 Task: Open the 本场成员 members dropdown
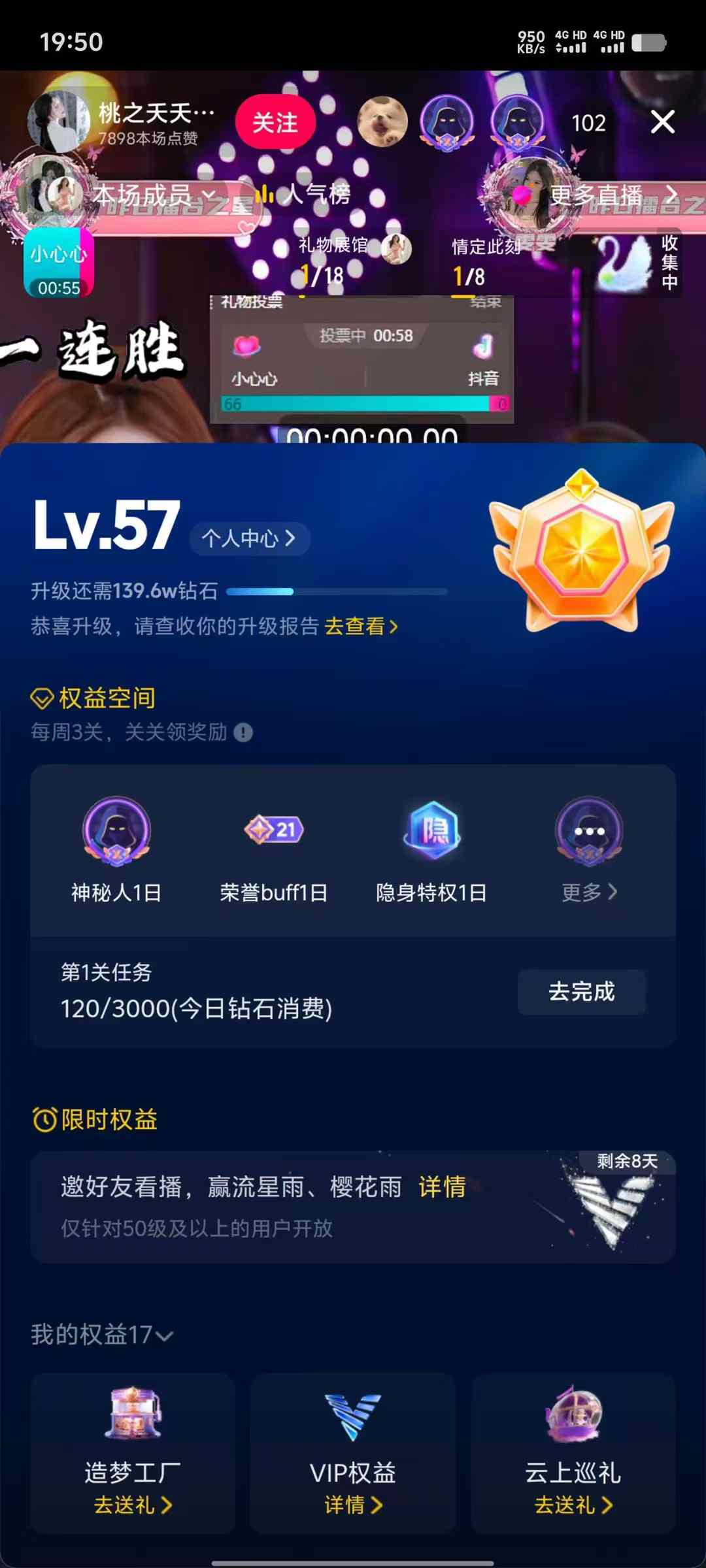coord(154,195)
